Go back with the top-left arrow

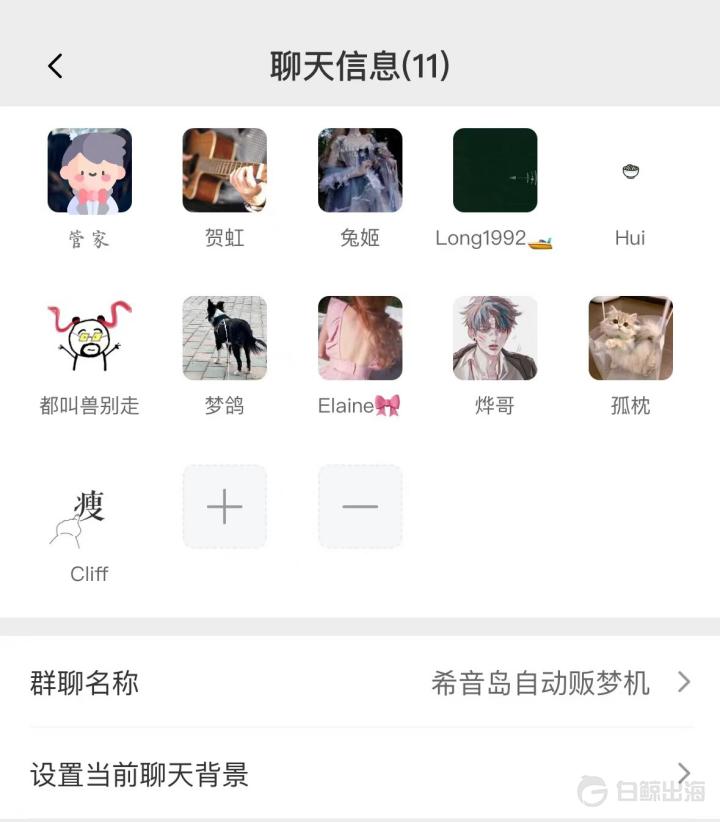pos(55,64)
